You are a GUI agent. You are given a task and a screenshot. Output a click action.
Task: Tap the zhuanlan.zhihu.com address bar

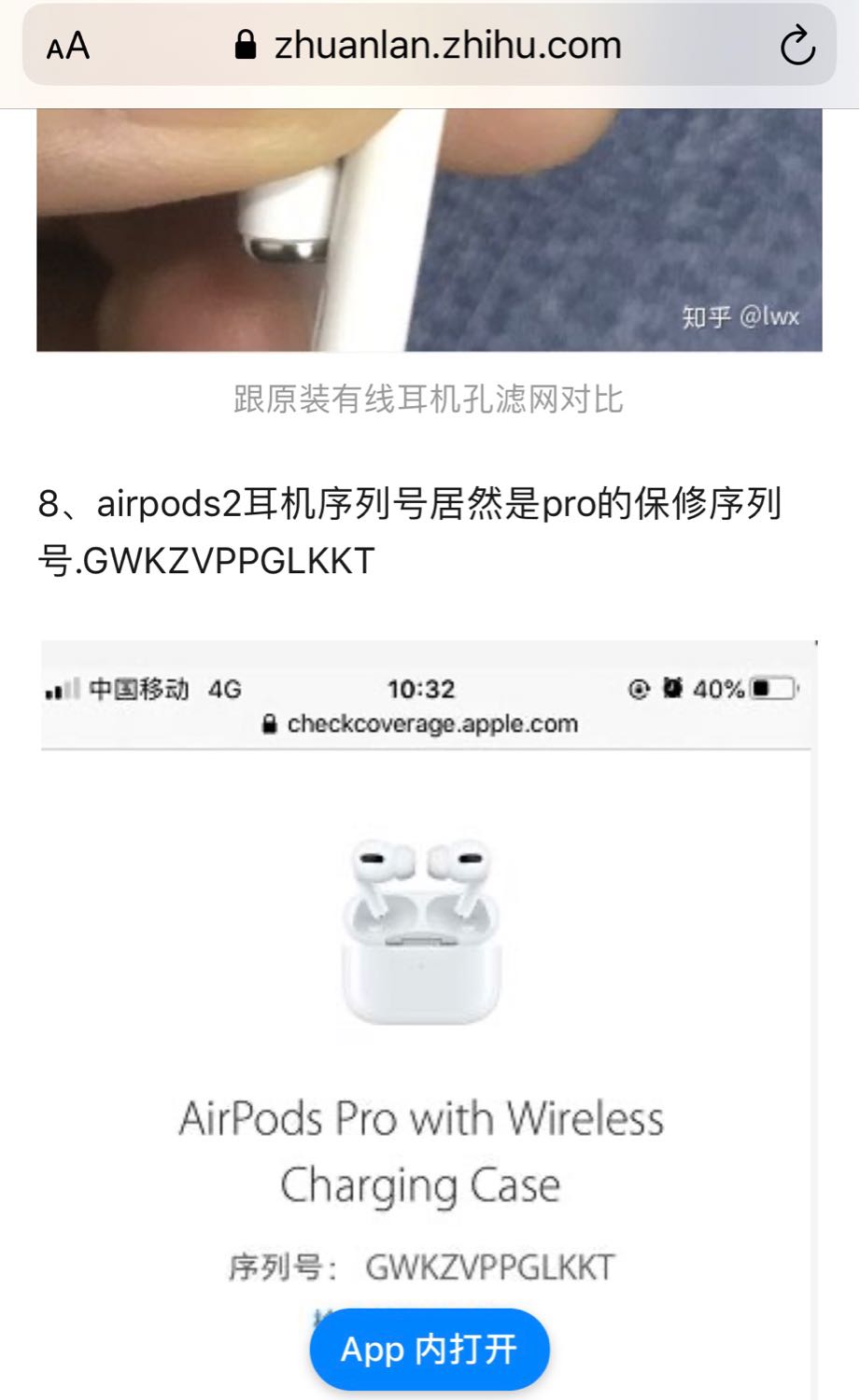[x=429, y=45]
